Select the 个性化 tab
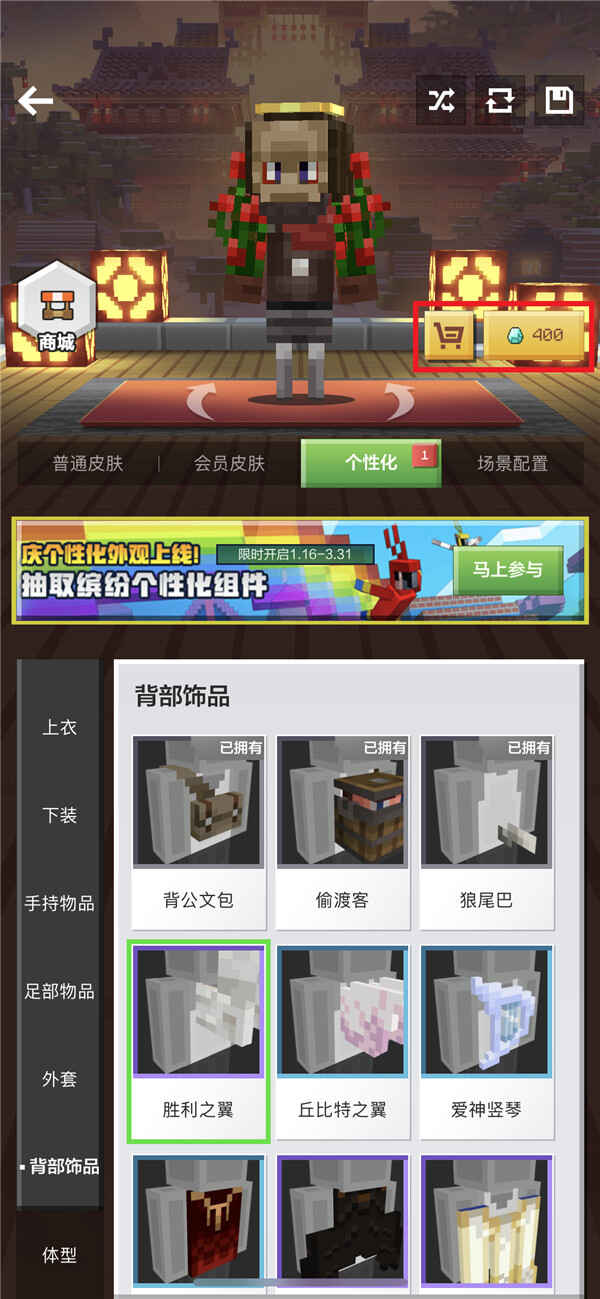 click(371, 463)
